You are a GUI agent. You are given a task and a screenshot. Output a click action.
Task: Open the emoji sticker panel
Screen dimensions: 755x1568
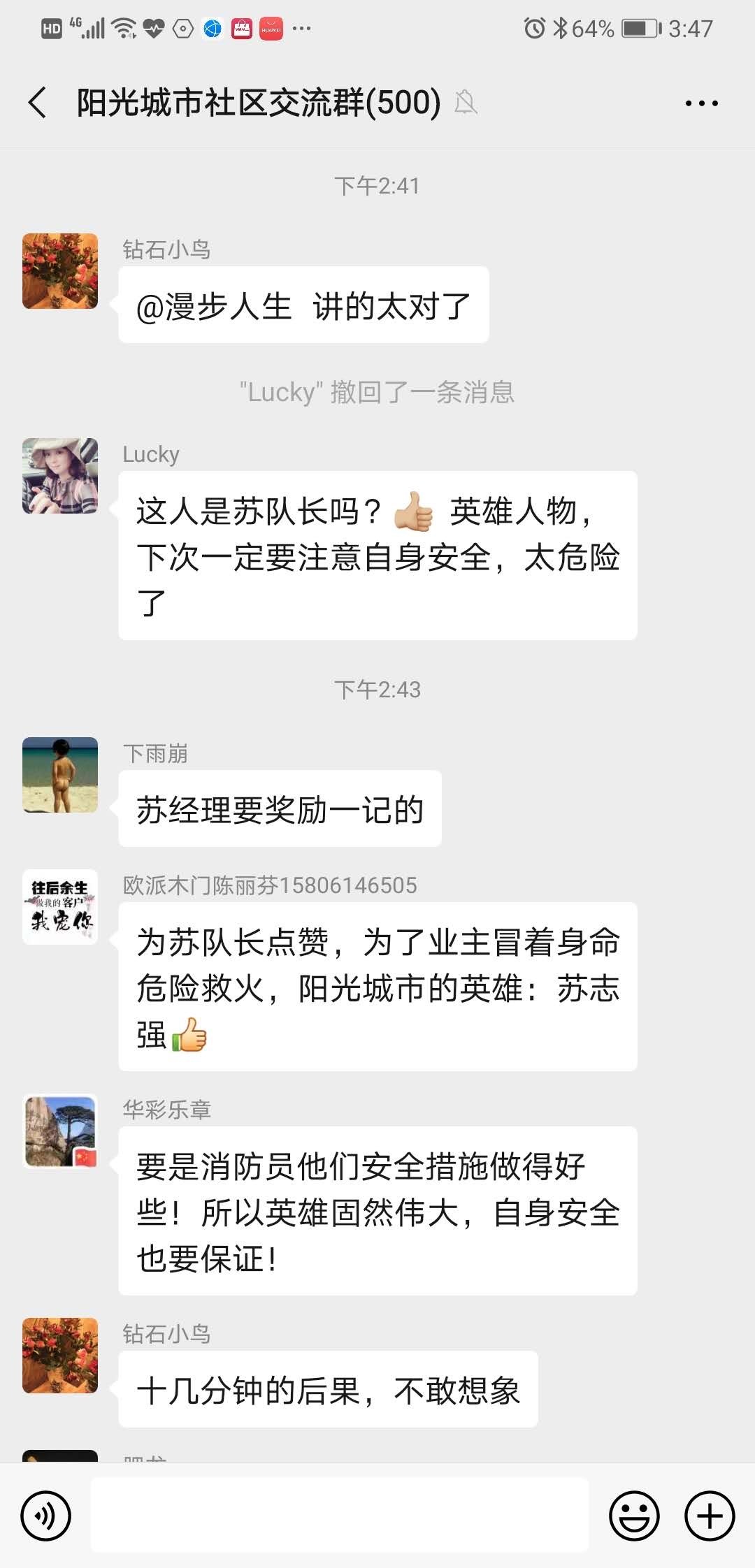pyautogui.click(x=634, y=1516)
